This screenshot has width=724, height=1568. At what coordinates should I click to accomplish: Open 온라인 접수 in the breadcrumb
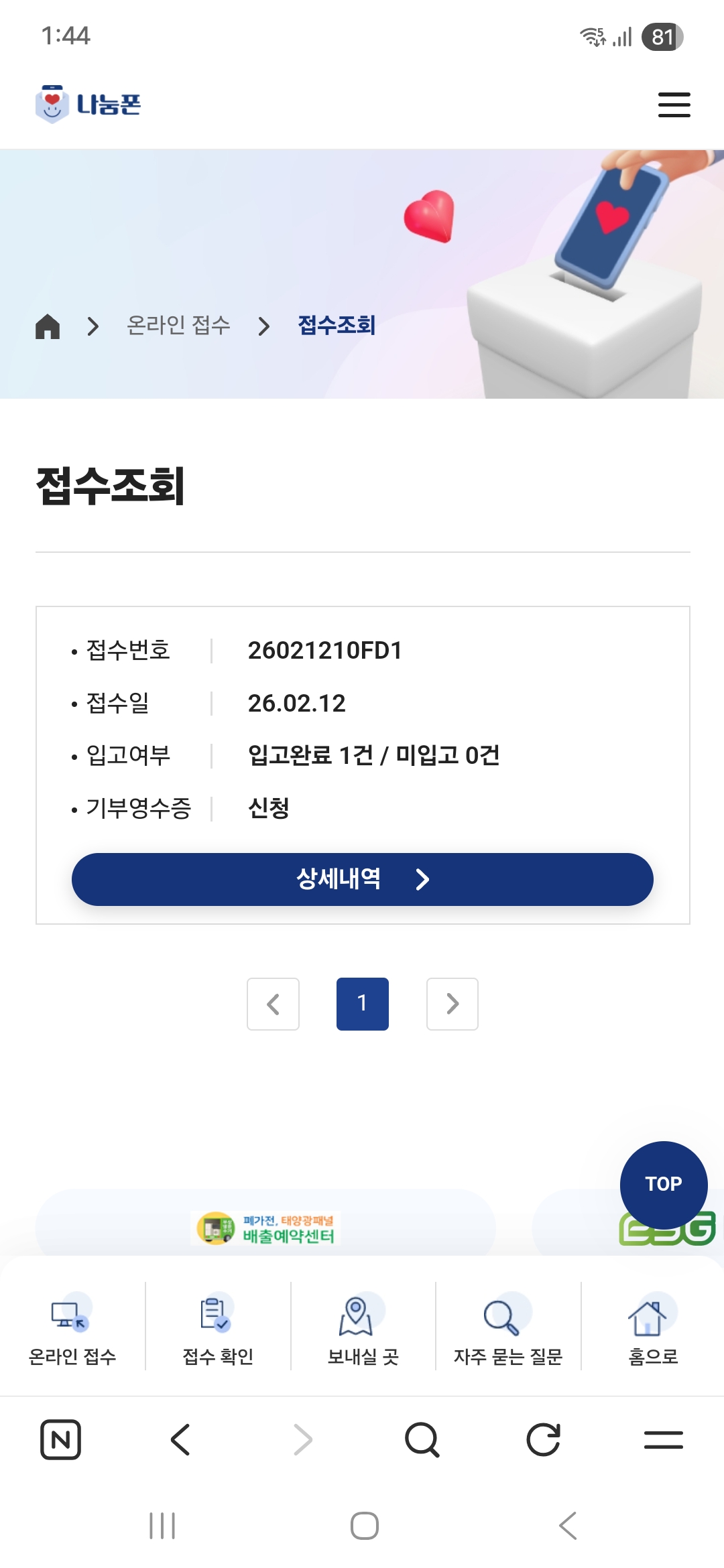coord(178,326)
